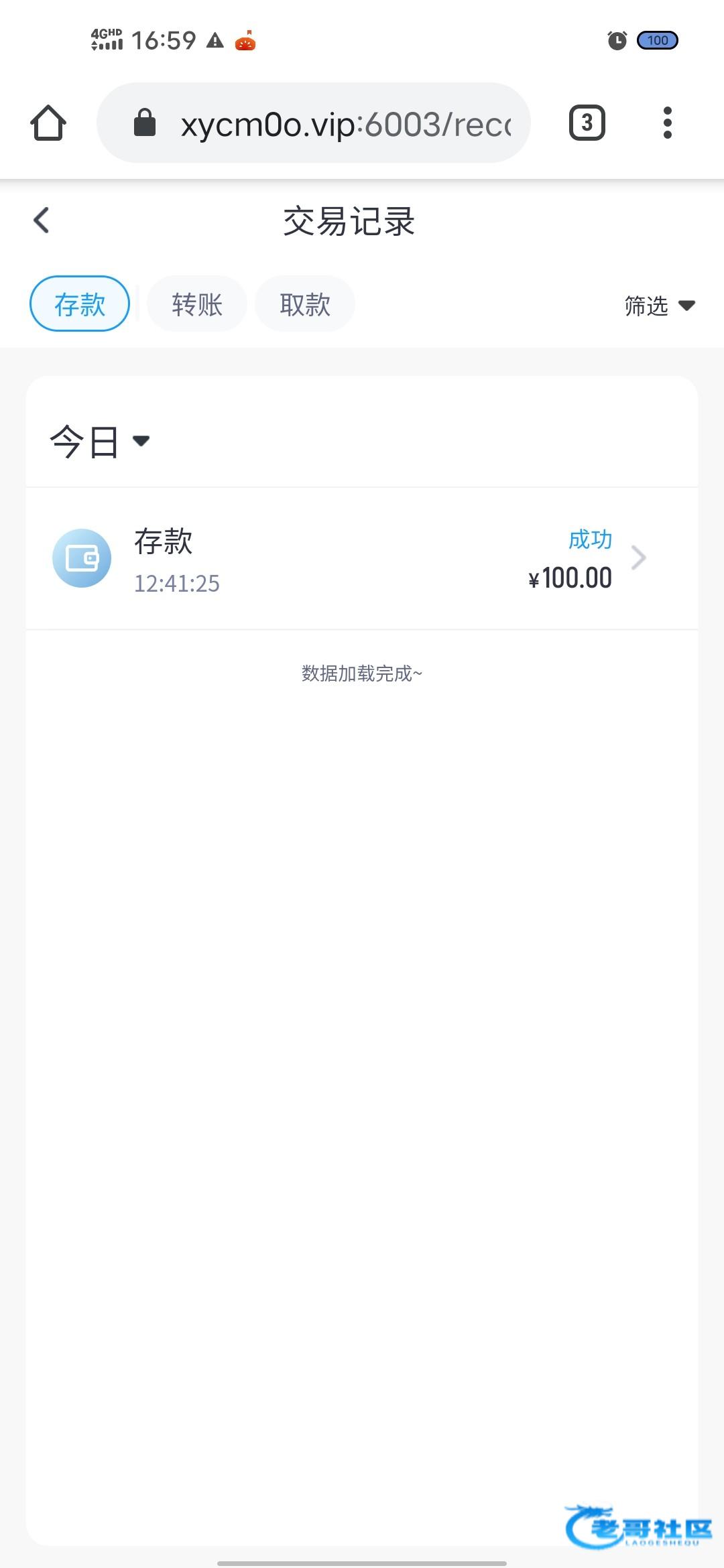Open the 筛选 filter dropdown

coord(659,306)
